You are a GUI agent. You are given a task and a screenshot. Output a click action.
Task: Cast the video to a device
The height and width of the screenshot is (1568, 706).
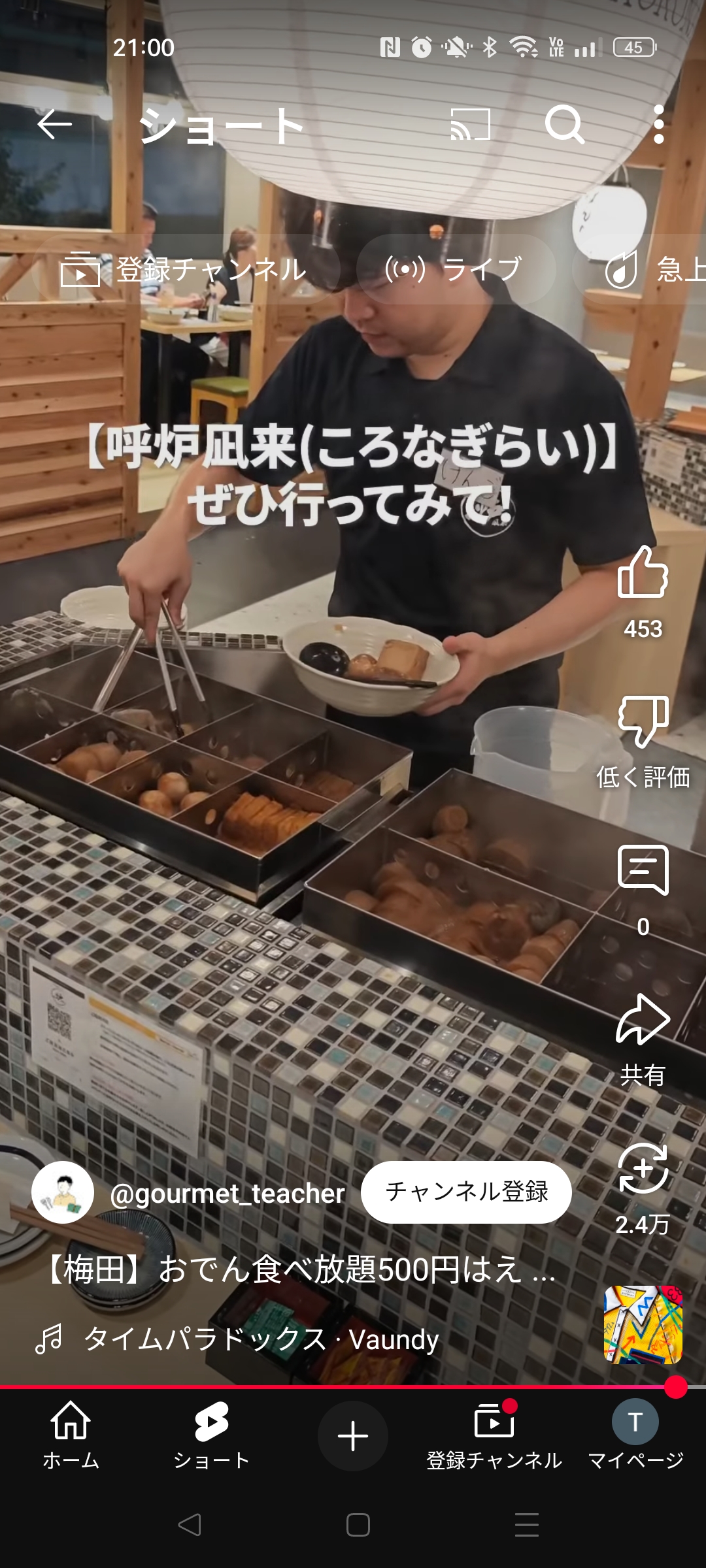(471, 124)
